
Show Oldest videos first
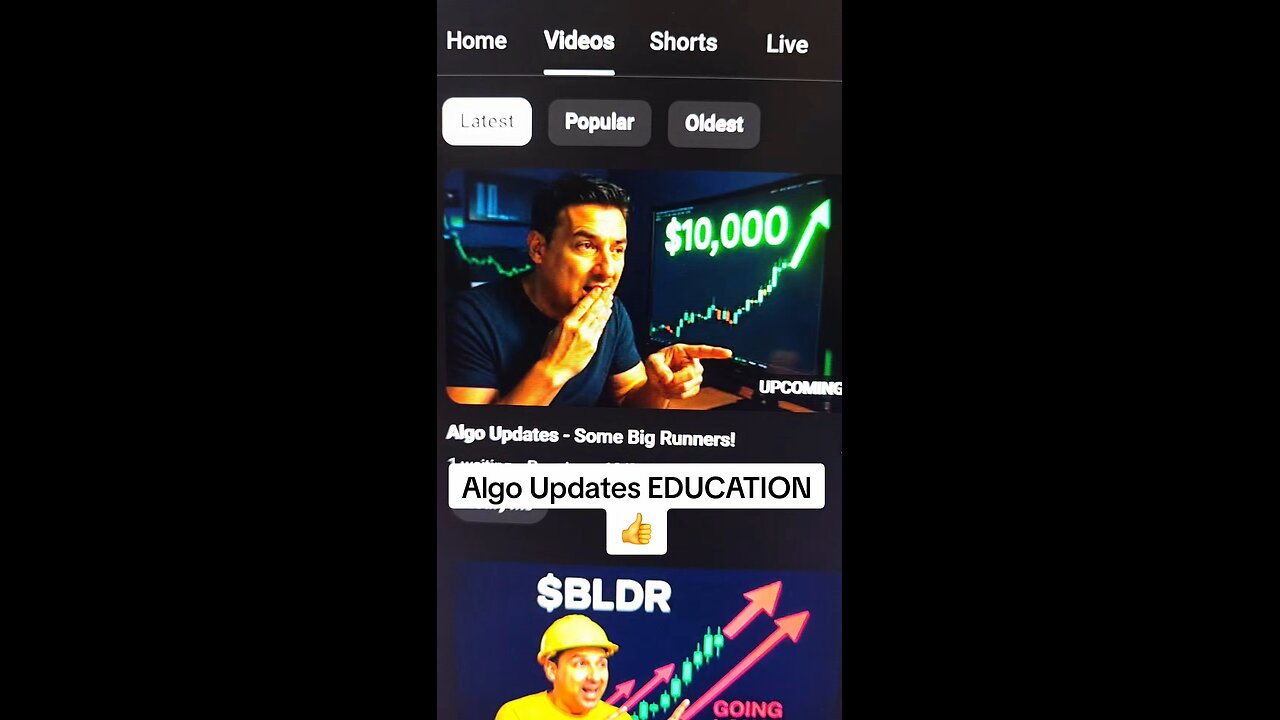click(713, 124)
